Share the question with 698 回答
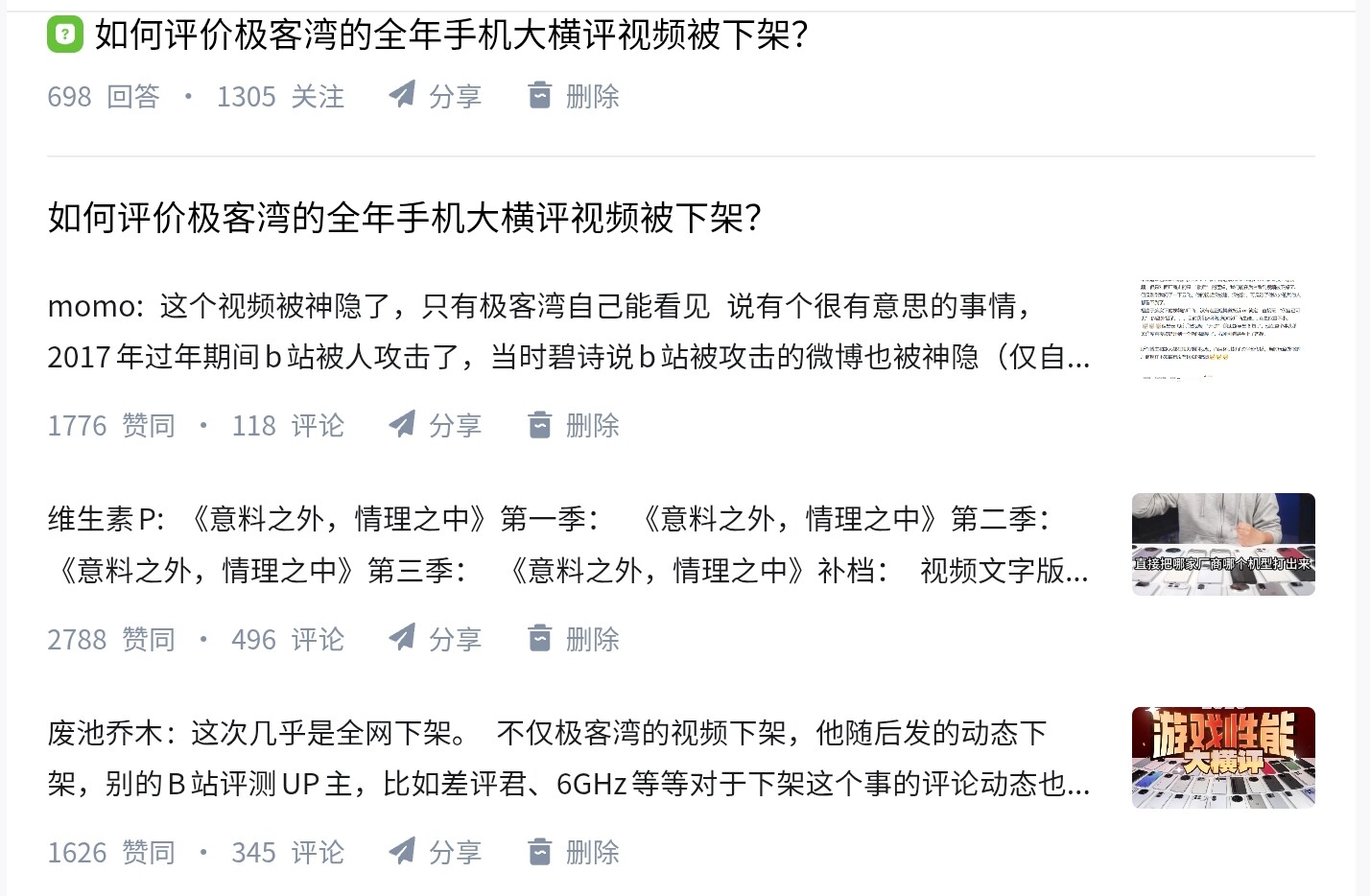 point(436,96)
